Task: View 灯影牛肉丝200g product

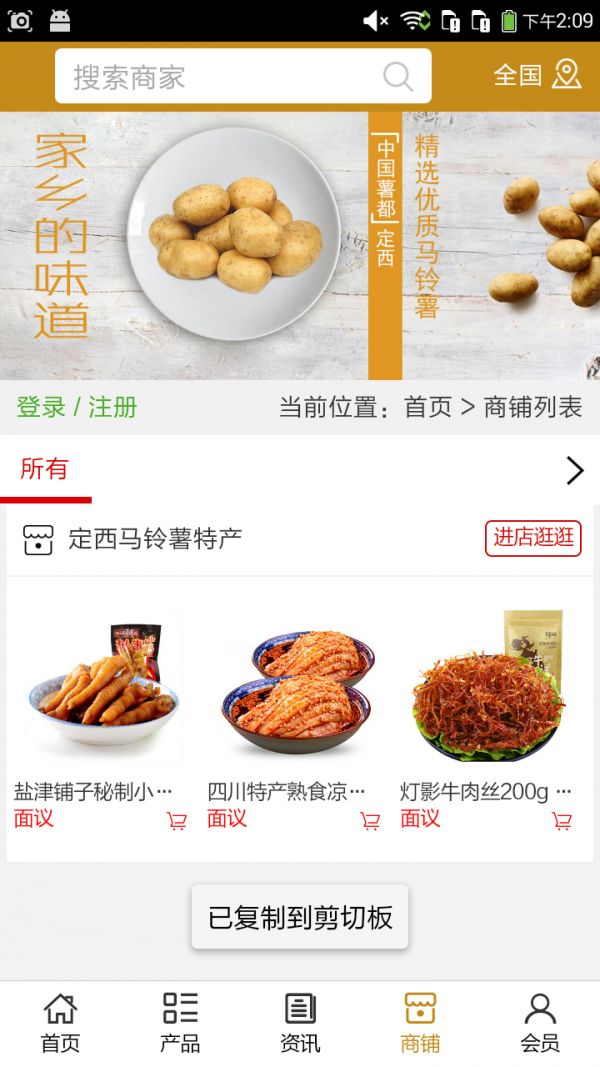Action: point(487,690)
